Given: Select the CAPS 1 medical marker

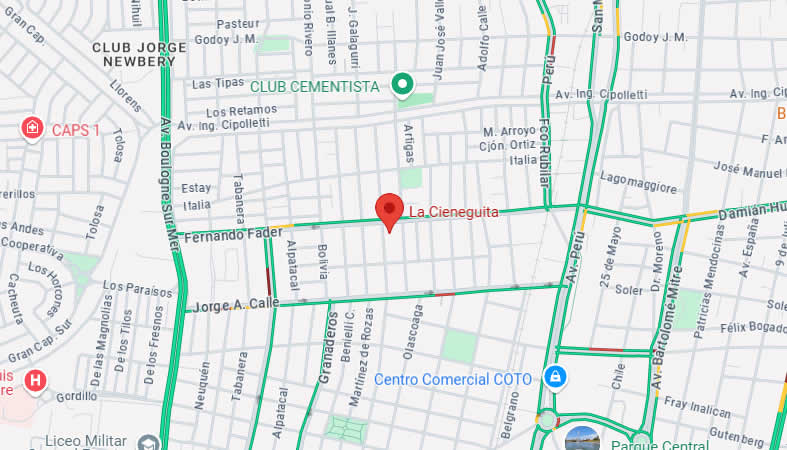Looking at the screenshot, I should pyautogui.click(x=33, y=129).
